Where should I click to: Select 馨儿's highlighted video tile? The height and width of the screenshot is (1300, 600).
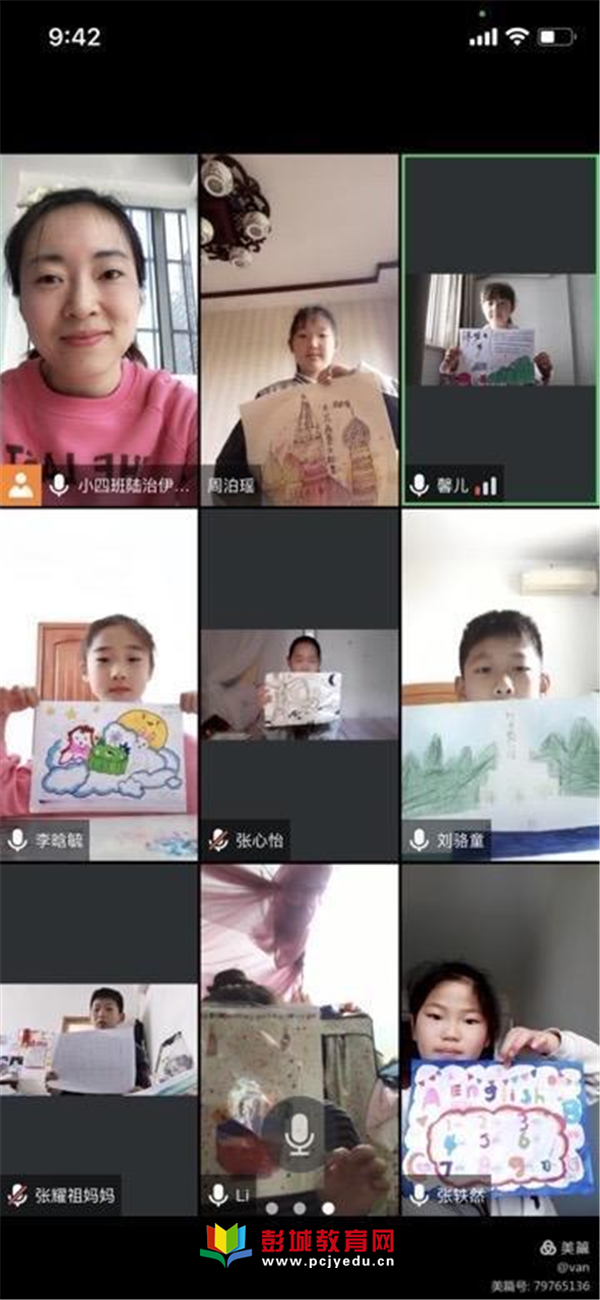[x=500, y=330]
